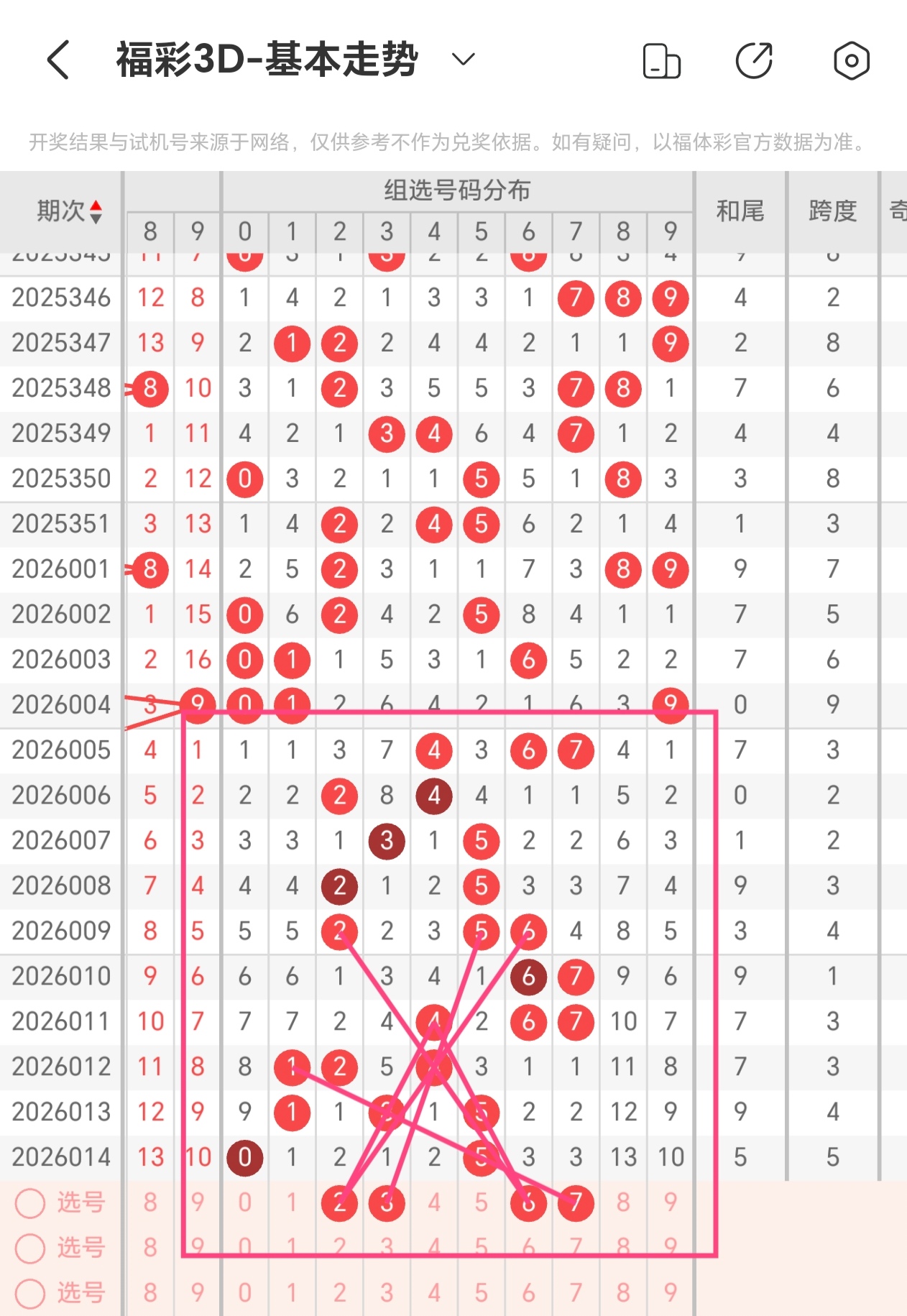Share this trend chart
This screenshot has height=1316, width=907.
tap(754, 60)
